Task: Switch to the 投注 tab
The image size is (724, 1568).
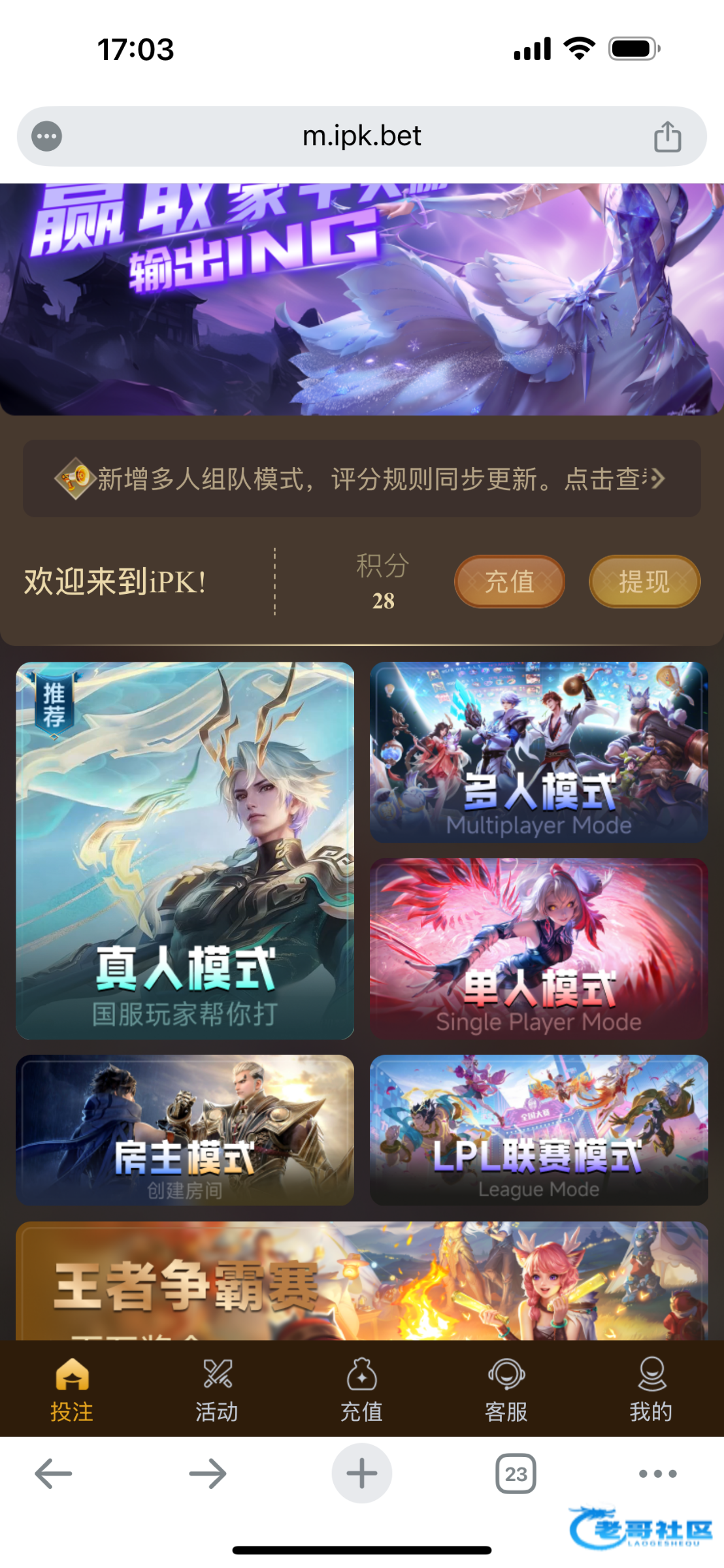Action: click(72, 1389)
